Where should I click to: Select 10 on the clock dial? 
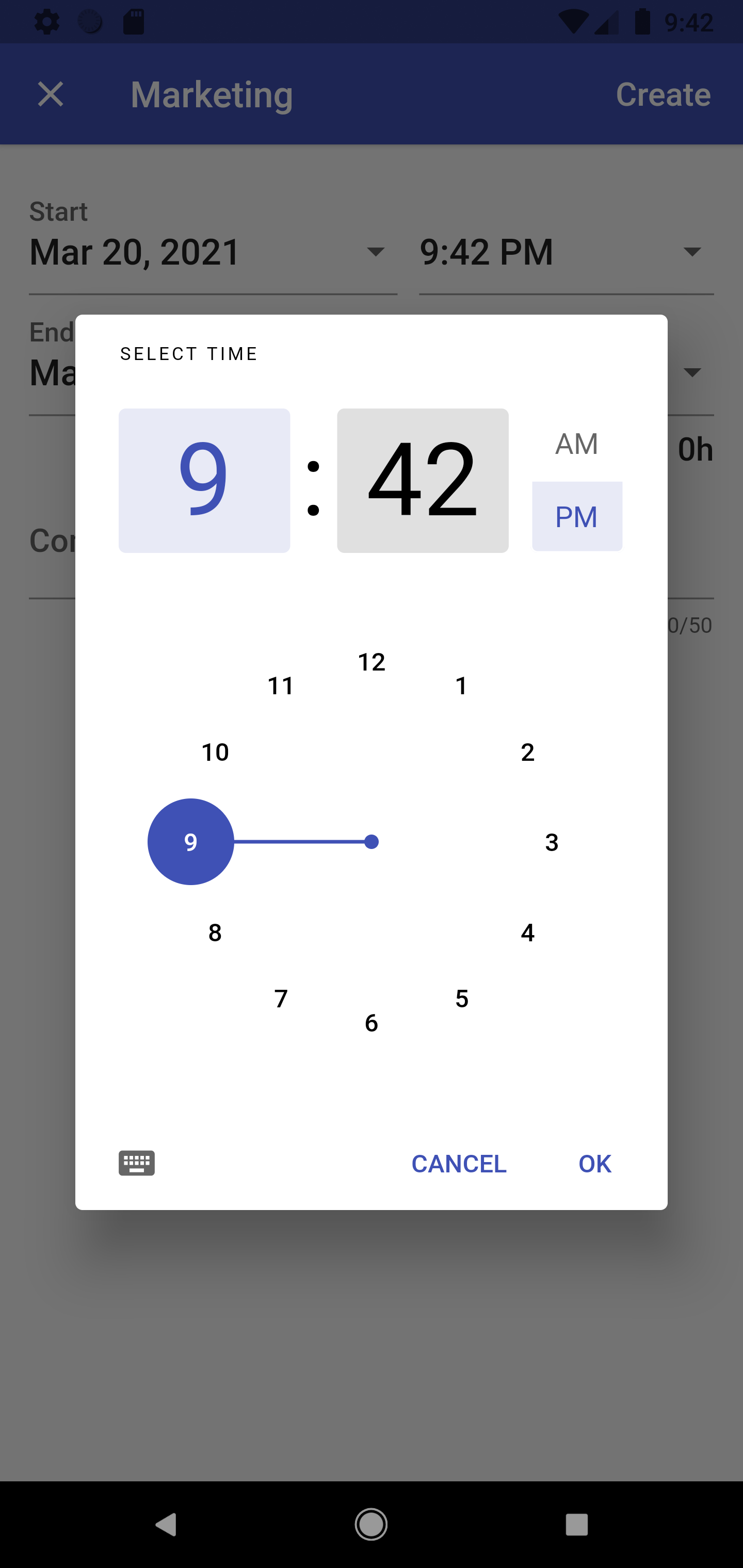click(215, 753)
